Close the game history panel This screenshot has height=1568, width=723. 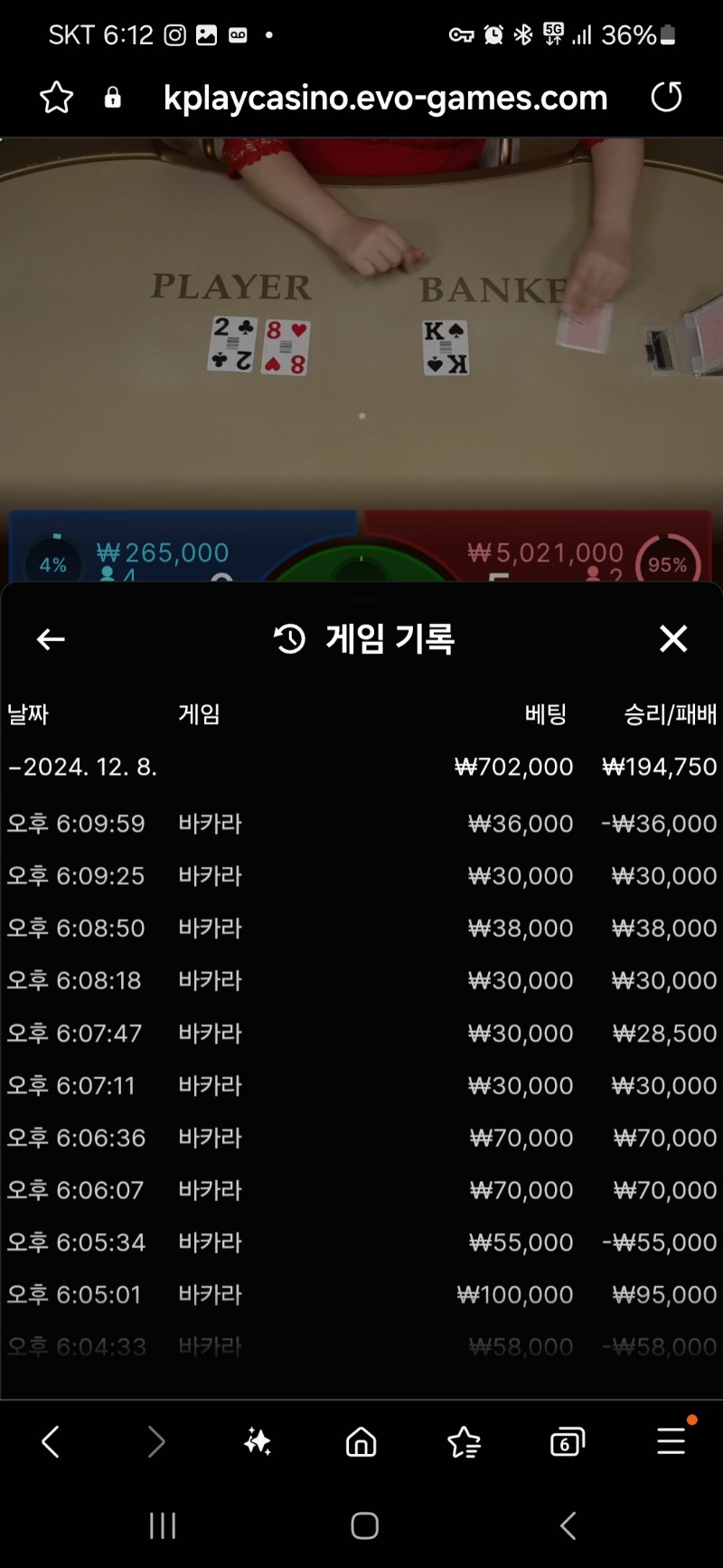click(x=673, y=639)
